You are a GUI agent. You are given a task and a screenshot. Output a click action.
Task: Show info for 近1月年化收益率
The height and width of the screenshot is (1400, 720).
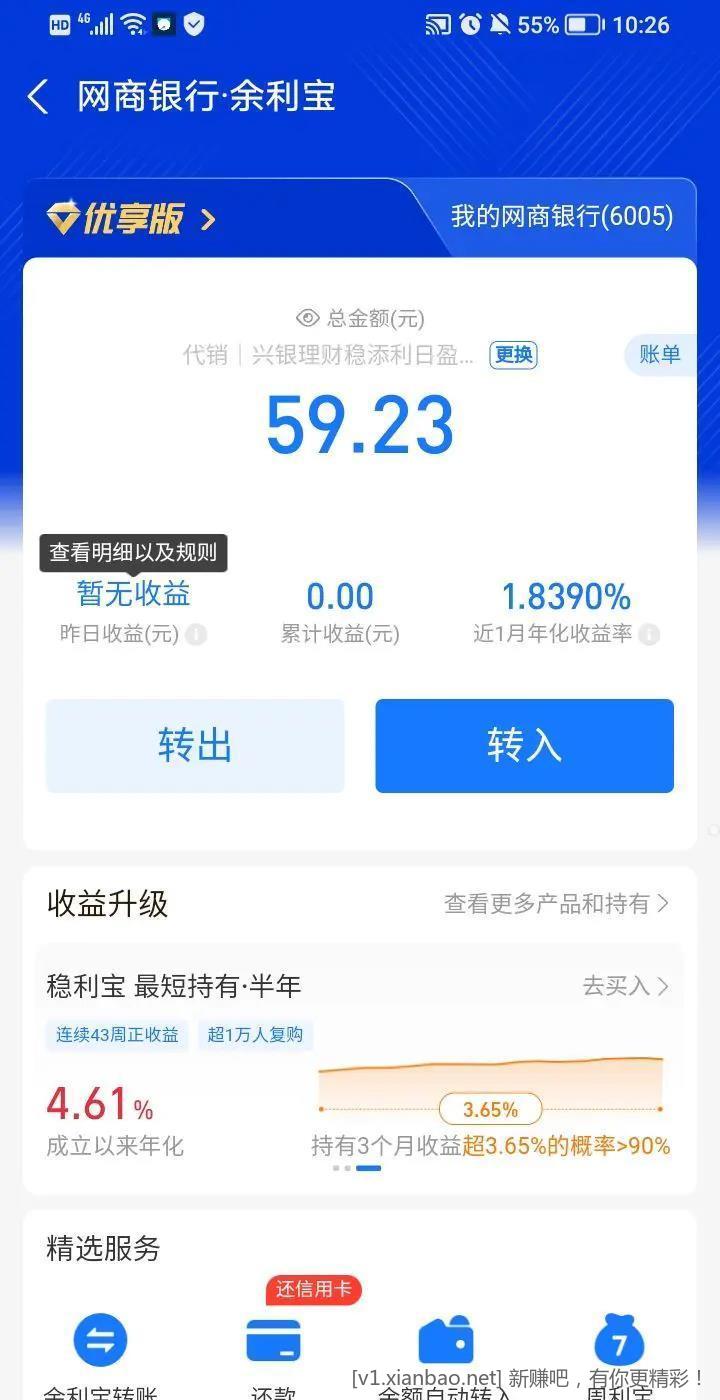[x=650, y=635]
